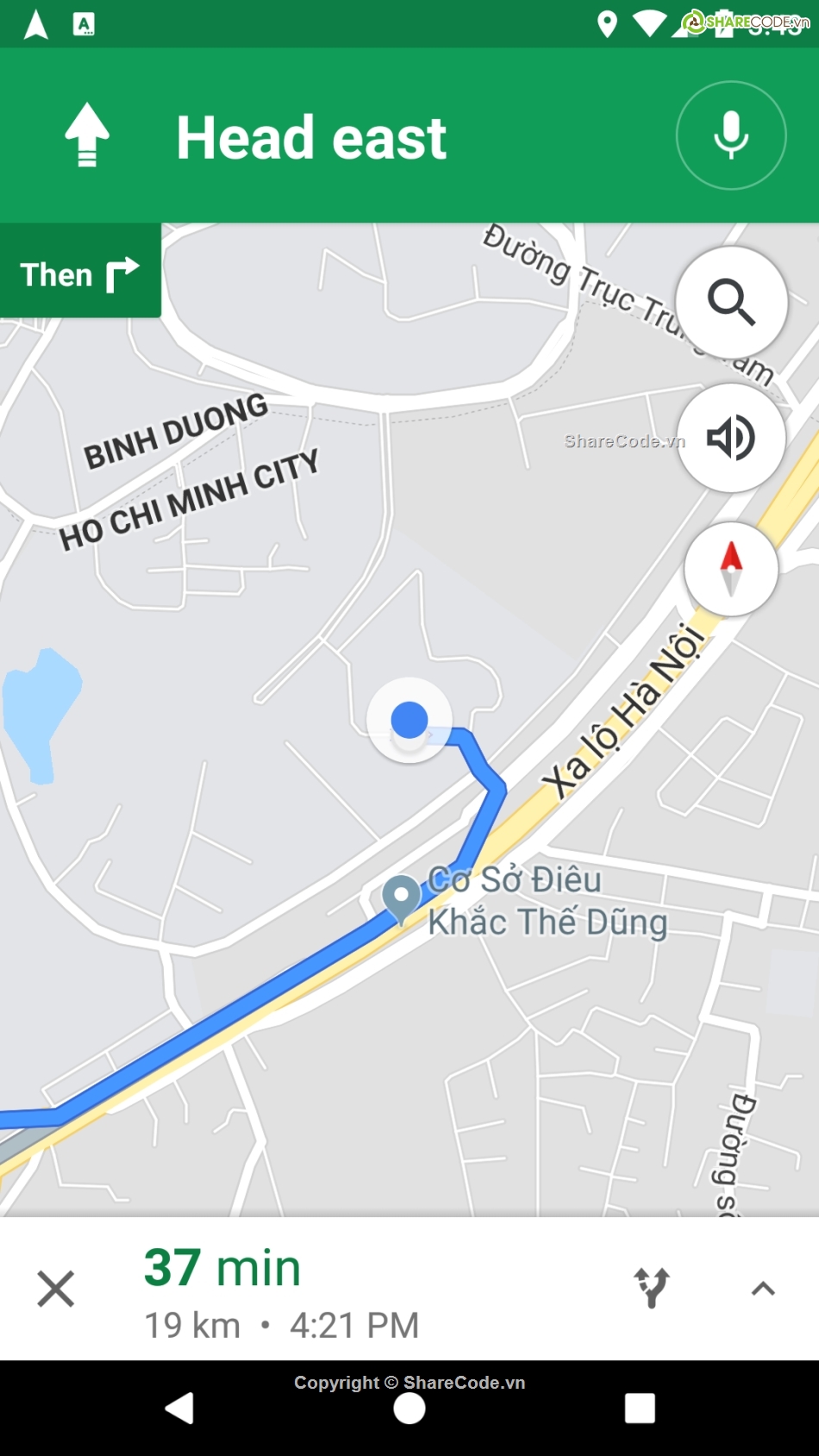View alternate routes
819x1456 pixels.
pyautogui.click(x=652, y=1288)
